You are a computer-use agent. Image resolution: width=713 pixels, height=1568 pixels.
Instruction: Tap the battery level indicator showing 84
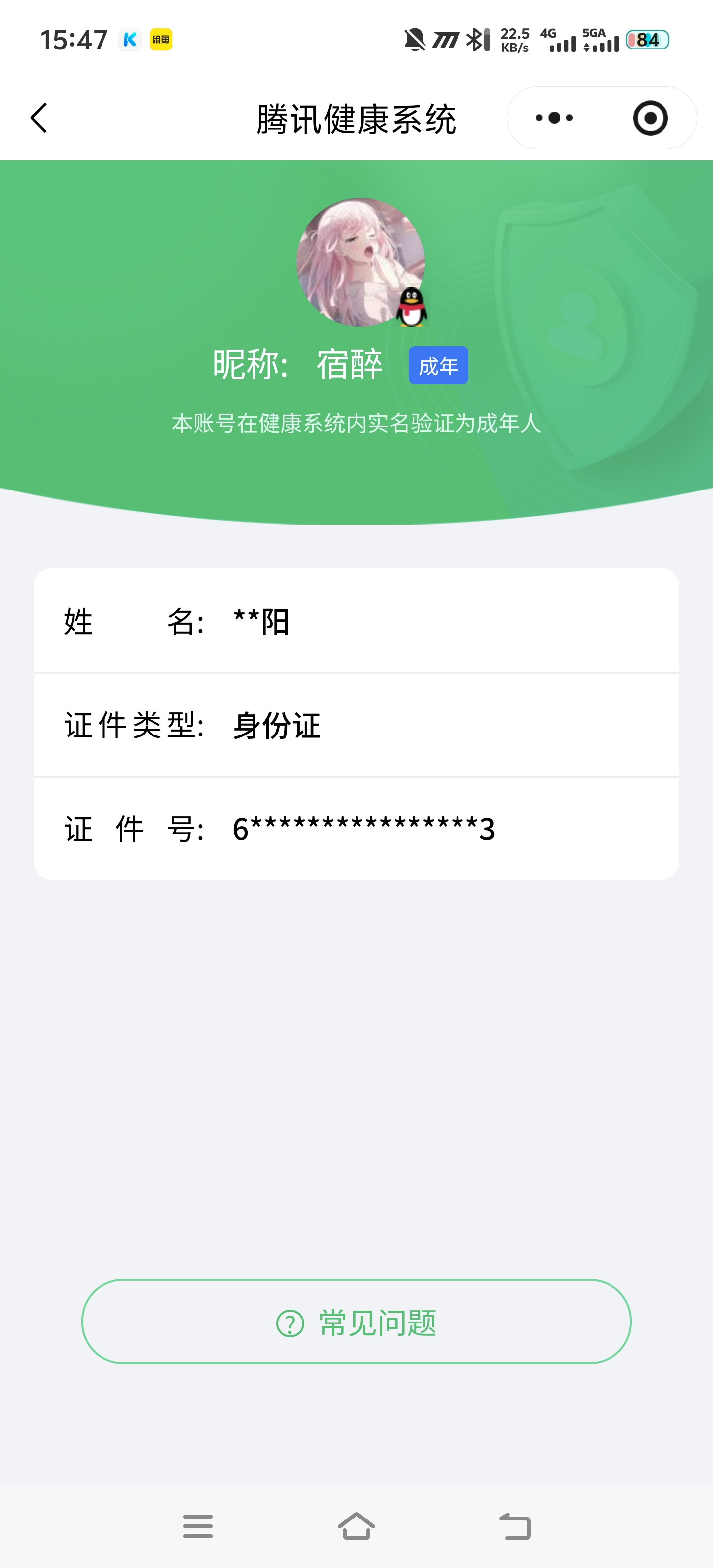coord(647,40)
